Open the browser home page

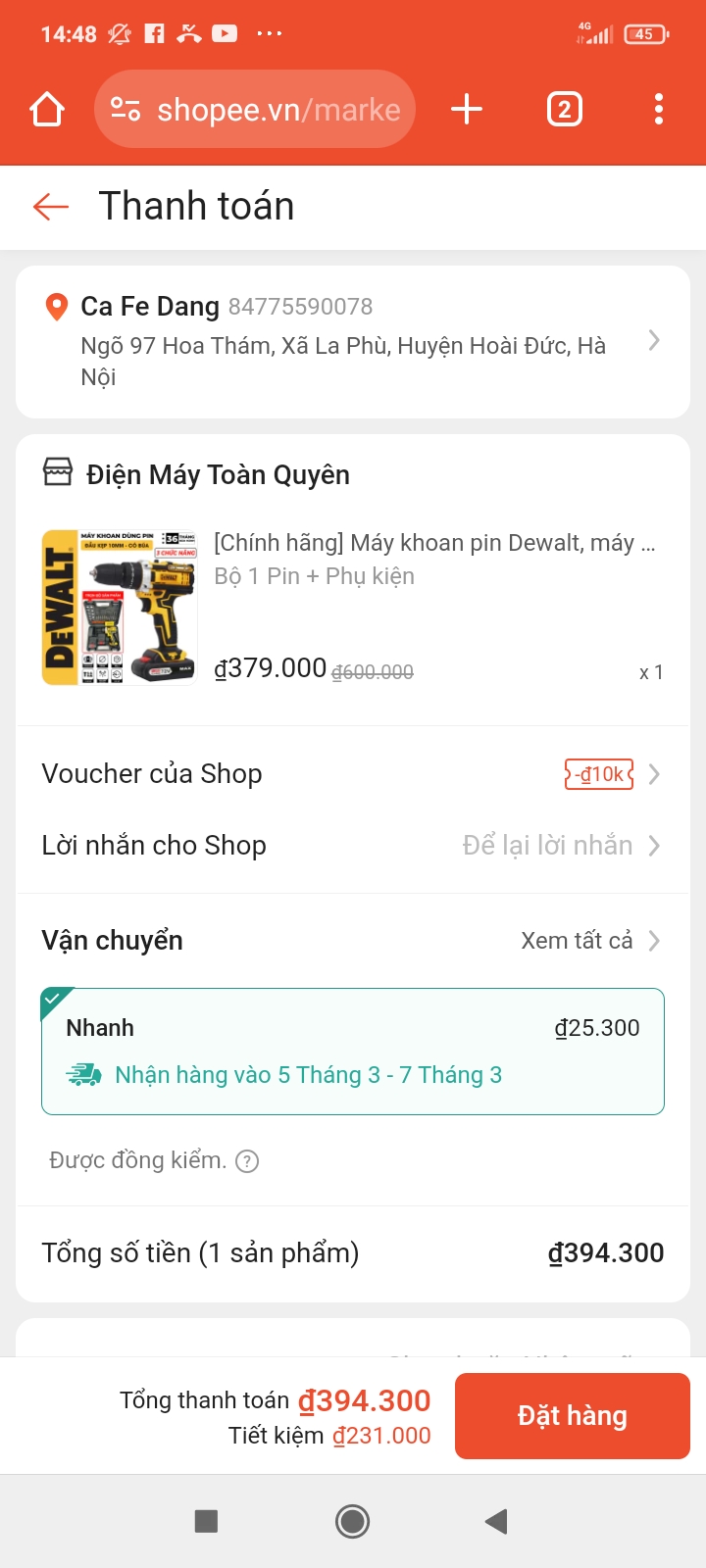[x=47, y=110]
